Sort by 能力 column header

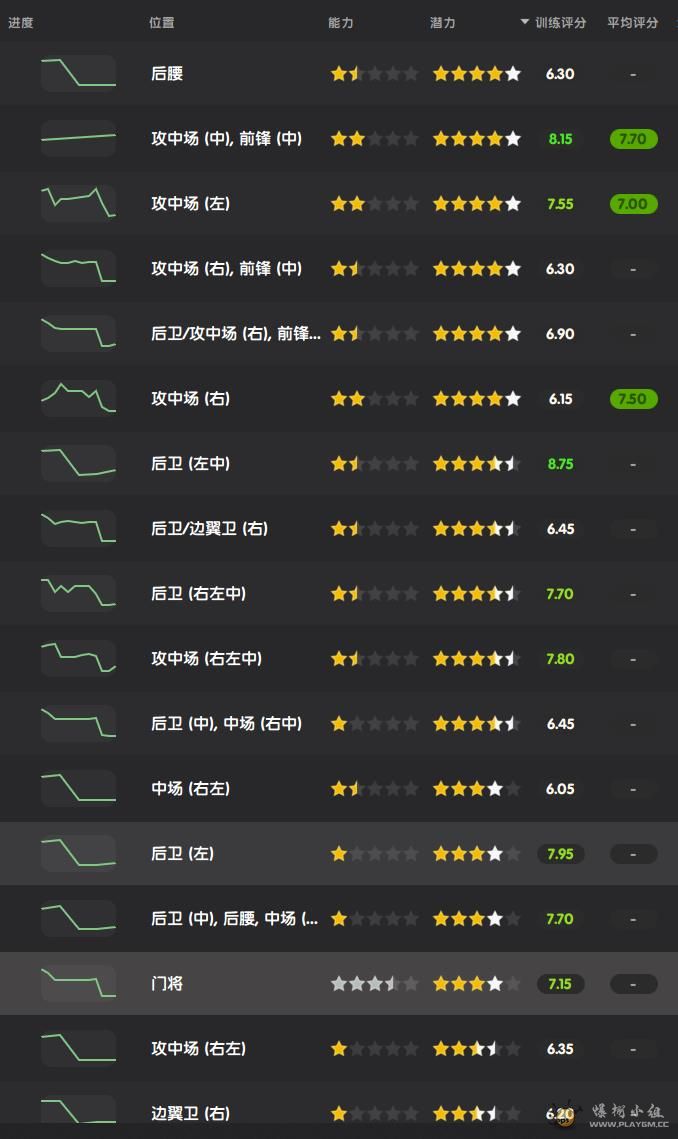pos(340,23)
